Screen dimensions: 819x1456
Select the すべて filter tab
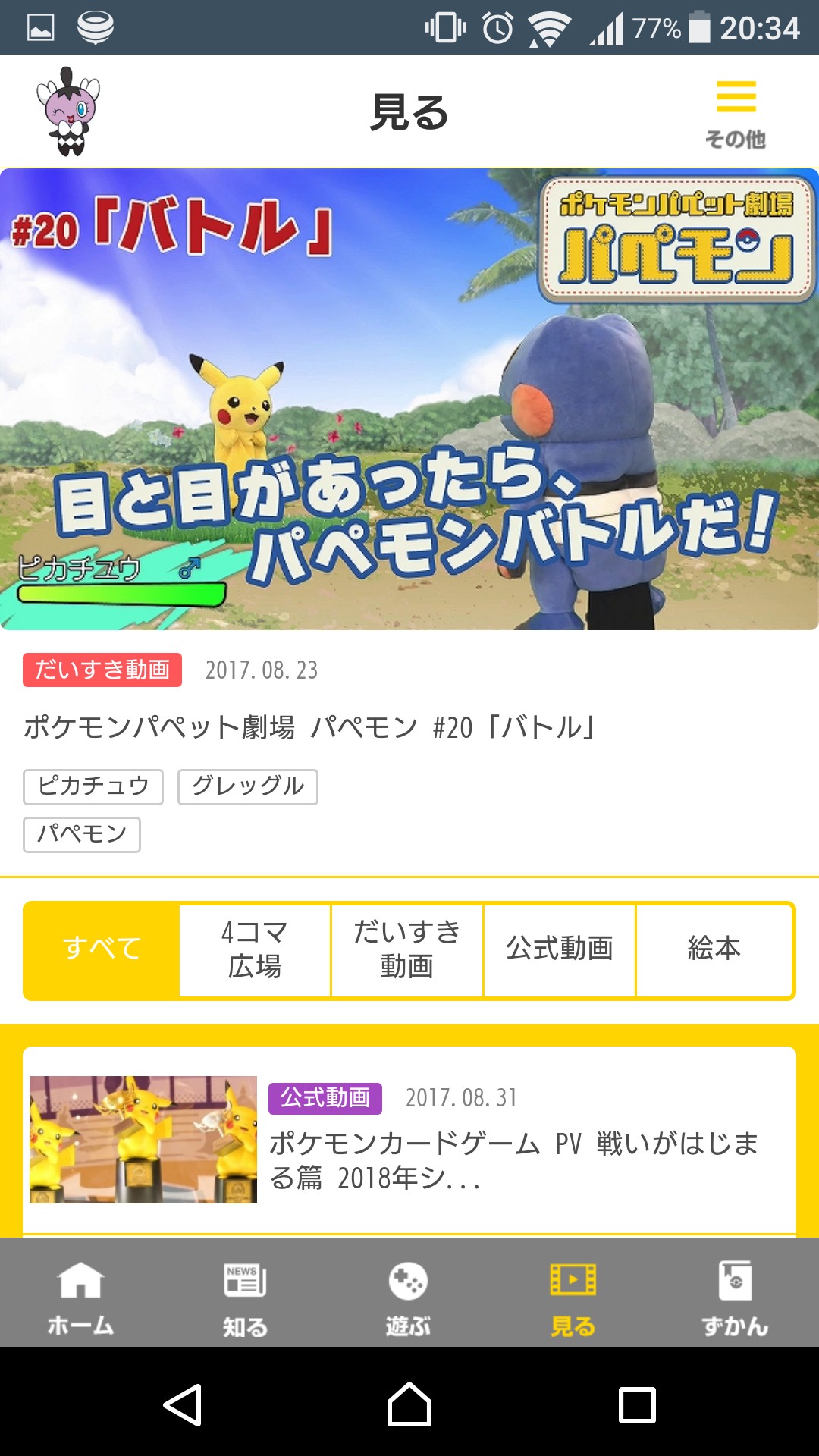tap(102, 949)
